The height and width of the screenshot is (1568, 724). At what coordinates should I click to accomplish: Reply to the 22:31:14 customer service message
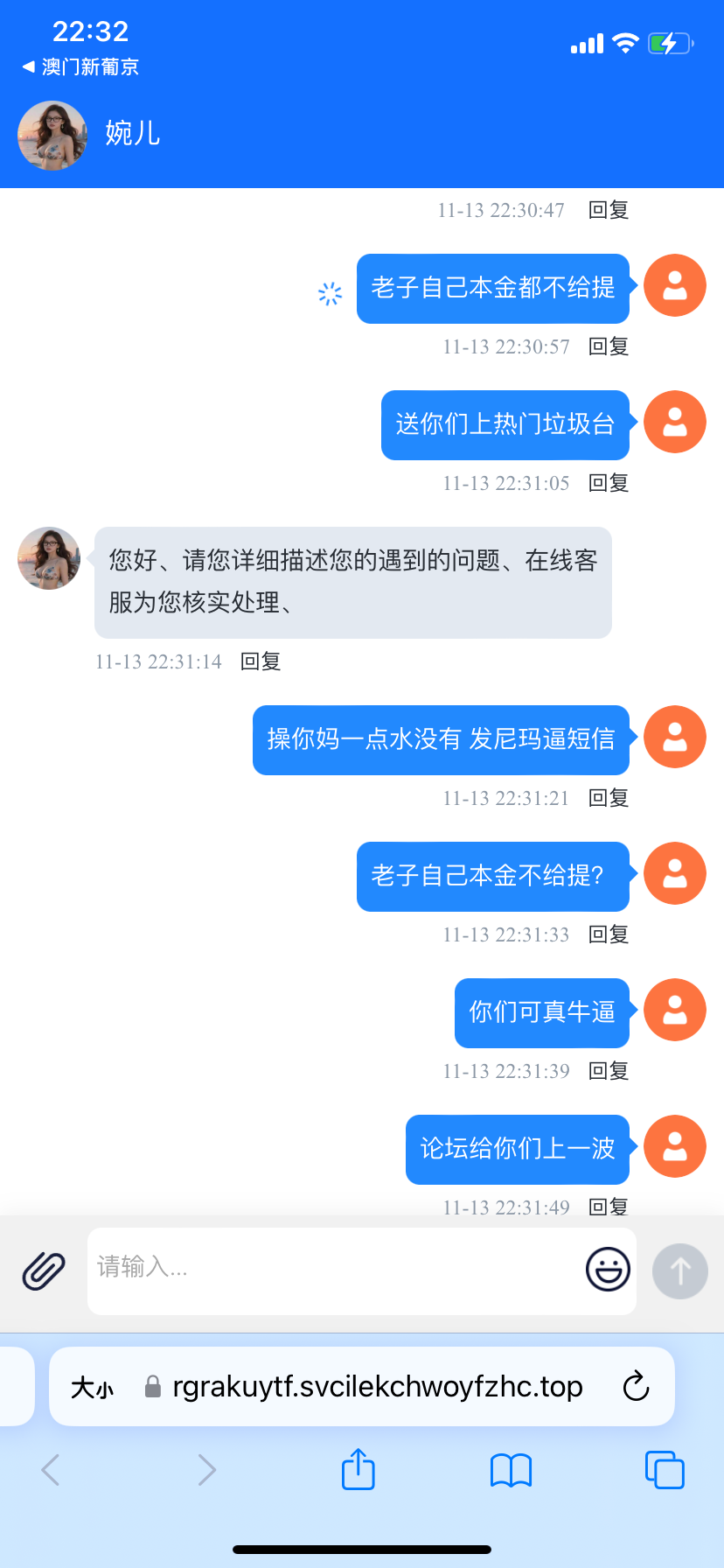pyautogui.click(x=261, y=661)
